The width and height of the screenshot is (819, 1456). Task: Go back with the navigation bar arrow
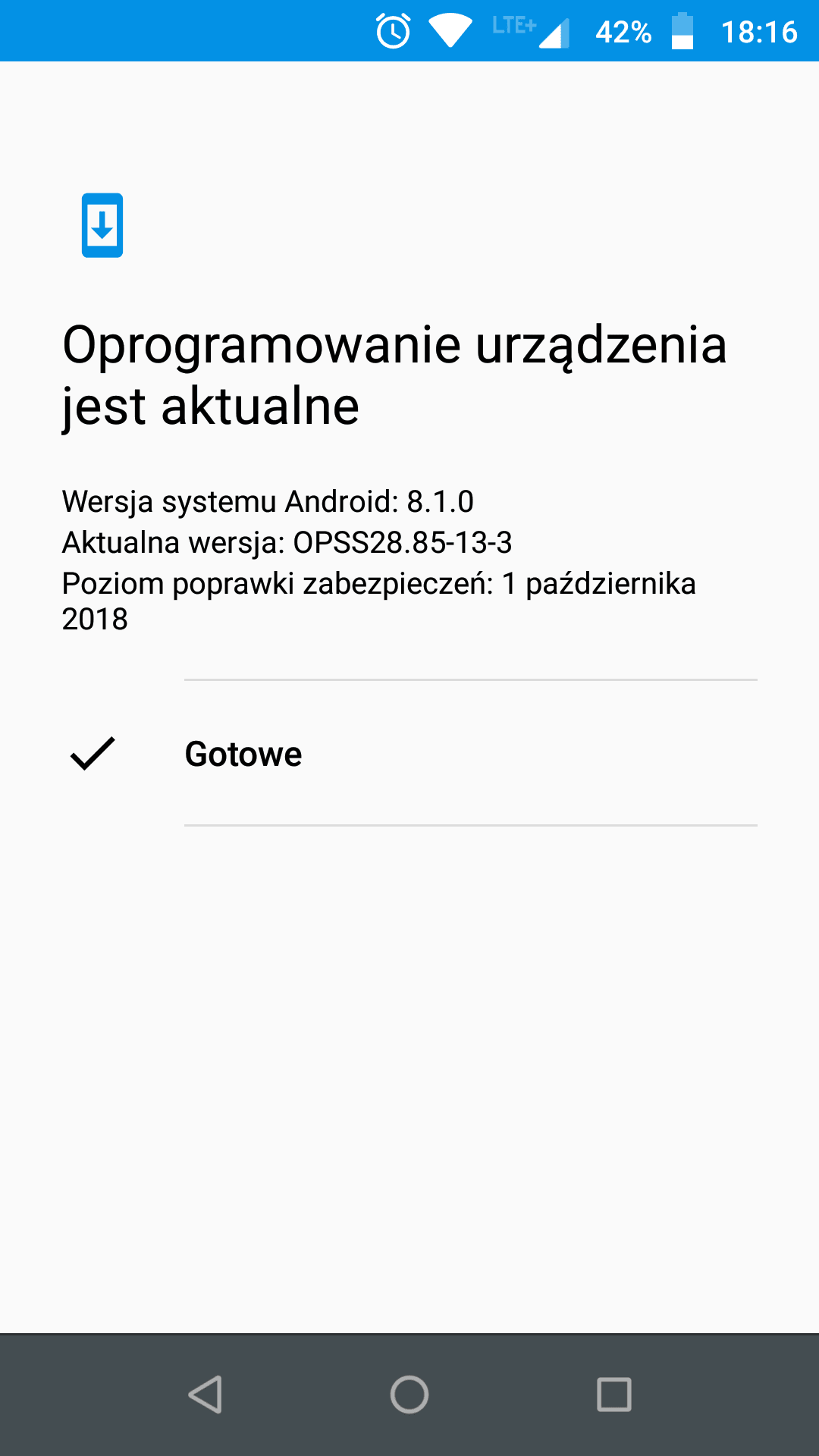tap(205, 1394)
